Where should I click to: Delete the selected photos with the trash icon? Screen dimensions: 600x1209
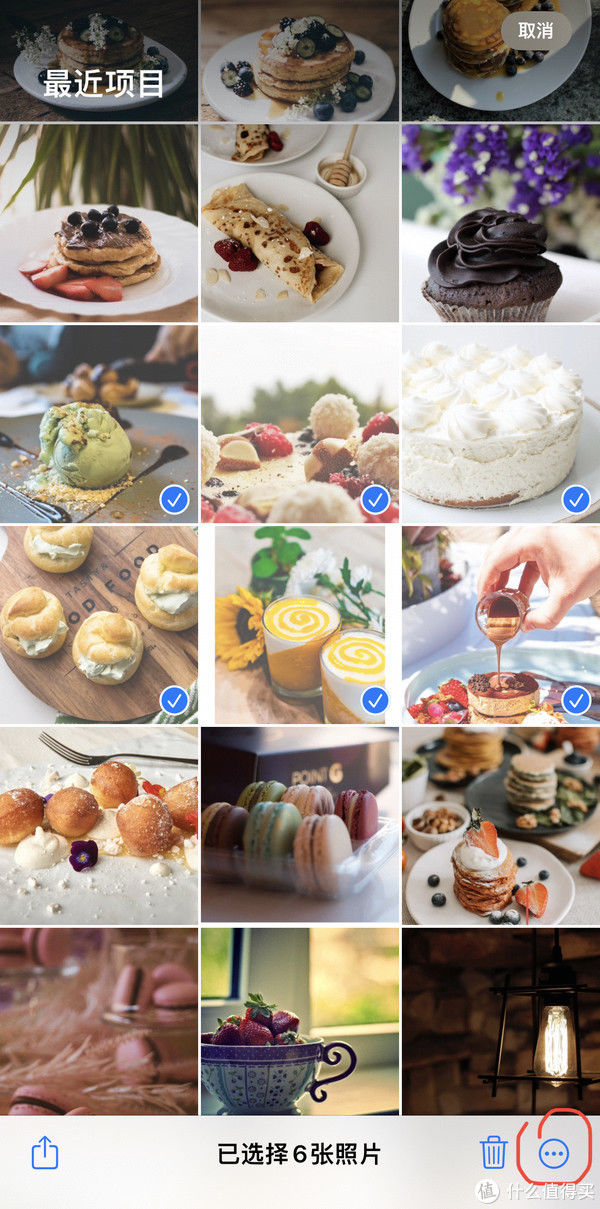point(494,1153)
